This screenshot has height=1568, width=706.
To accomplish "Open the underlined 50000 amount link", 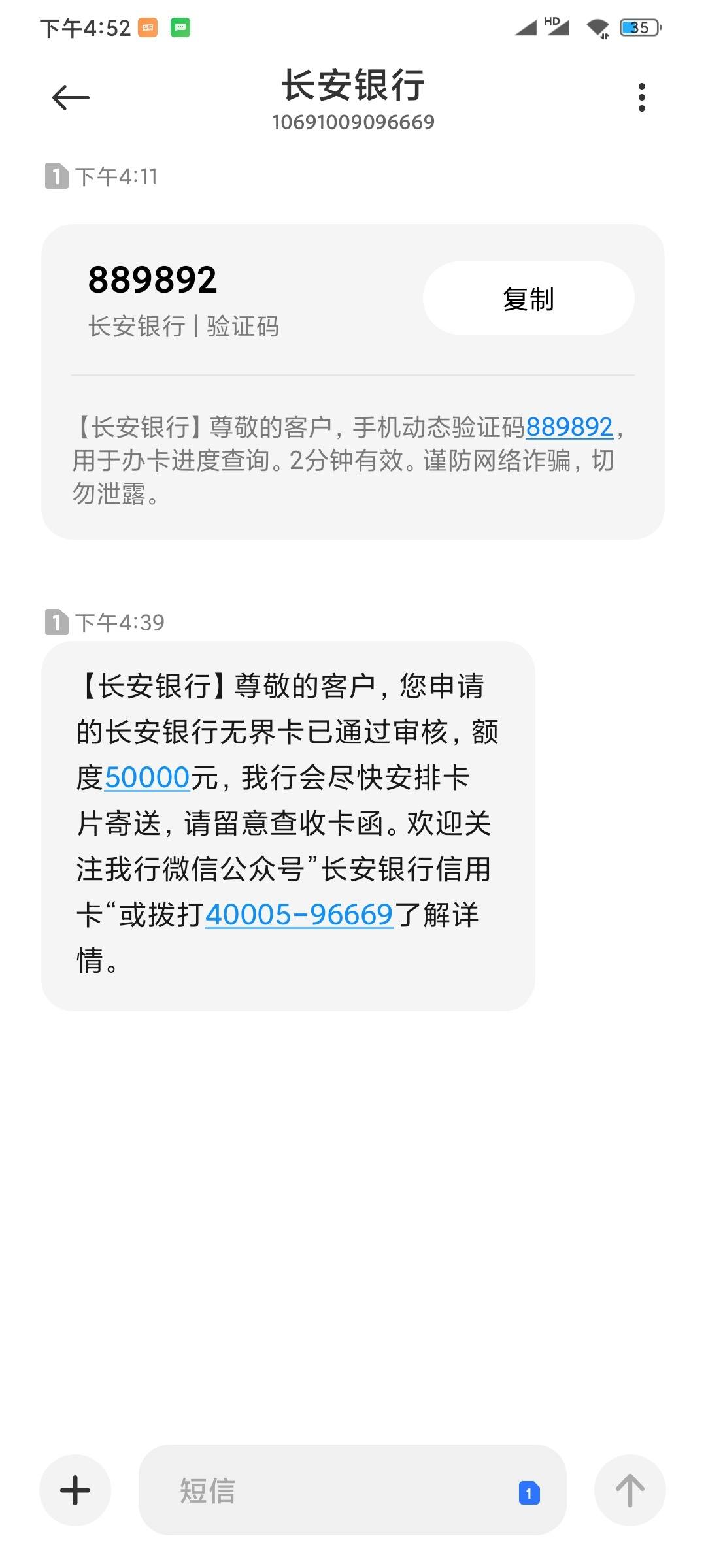I will [x=147, y=777].
